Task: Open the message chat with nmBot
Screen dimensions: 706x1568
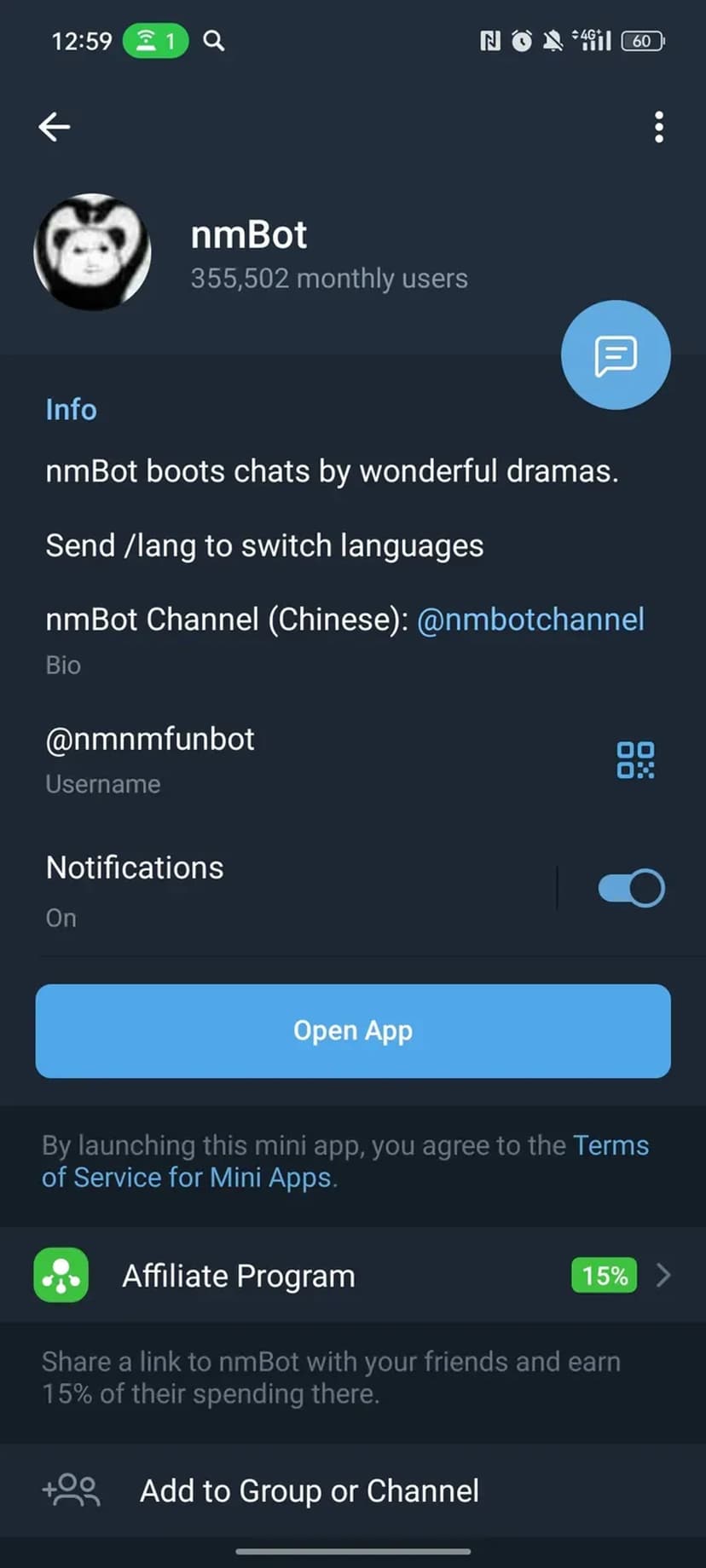Action: 616,355
